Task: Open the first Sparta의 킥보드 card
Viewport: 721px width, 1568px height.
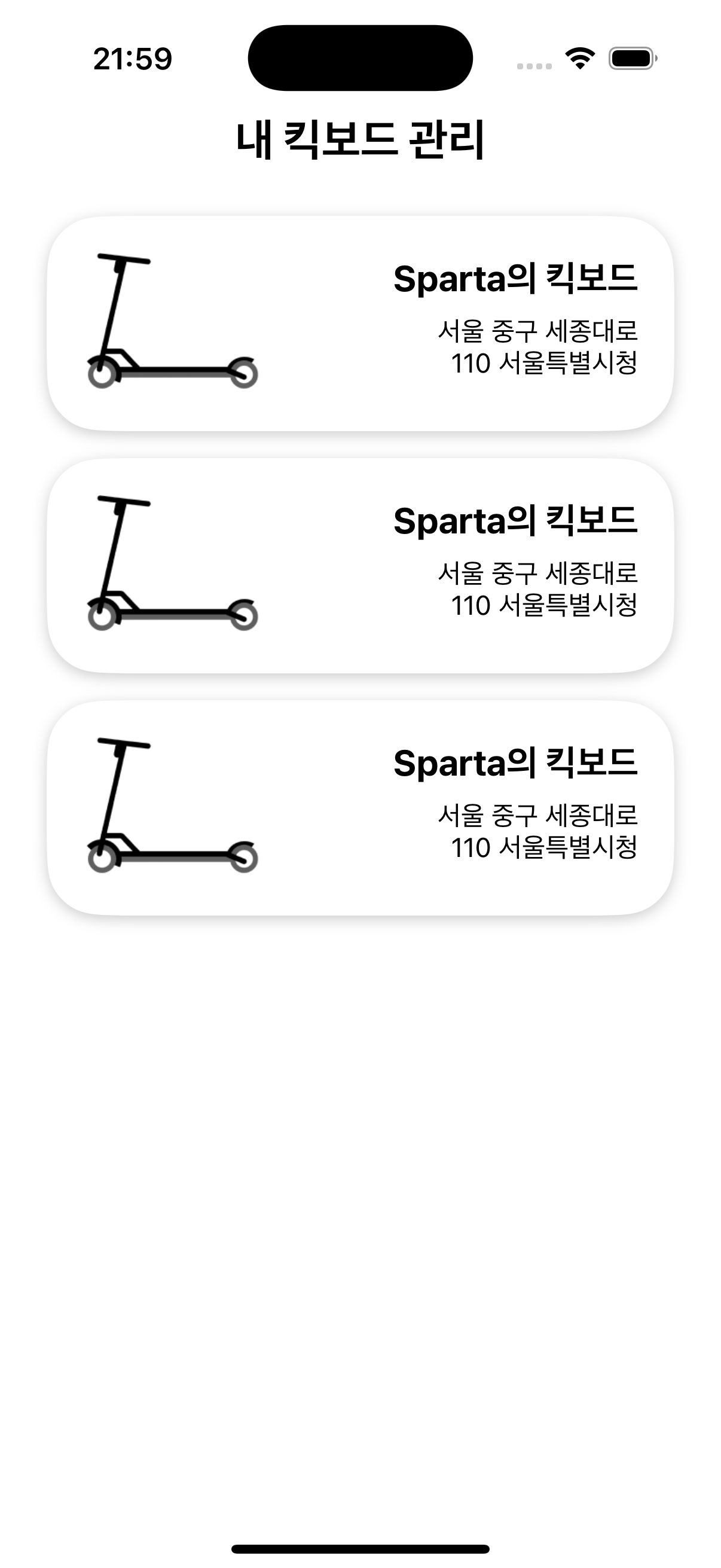Action: point(360,323)
